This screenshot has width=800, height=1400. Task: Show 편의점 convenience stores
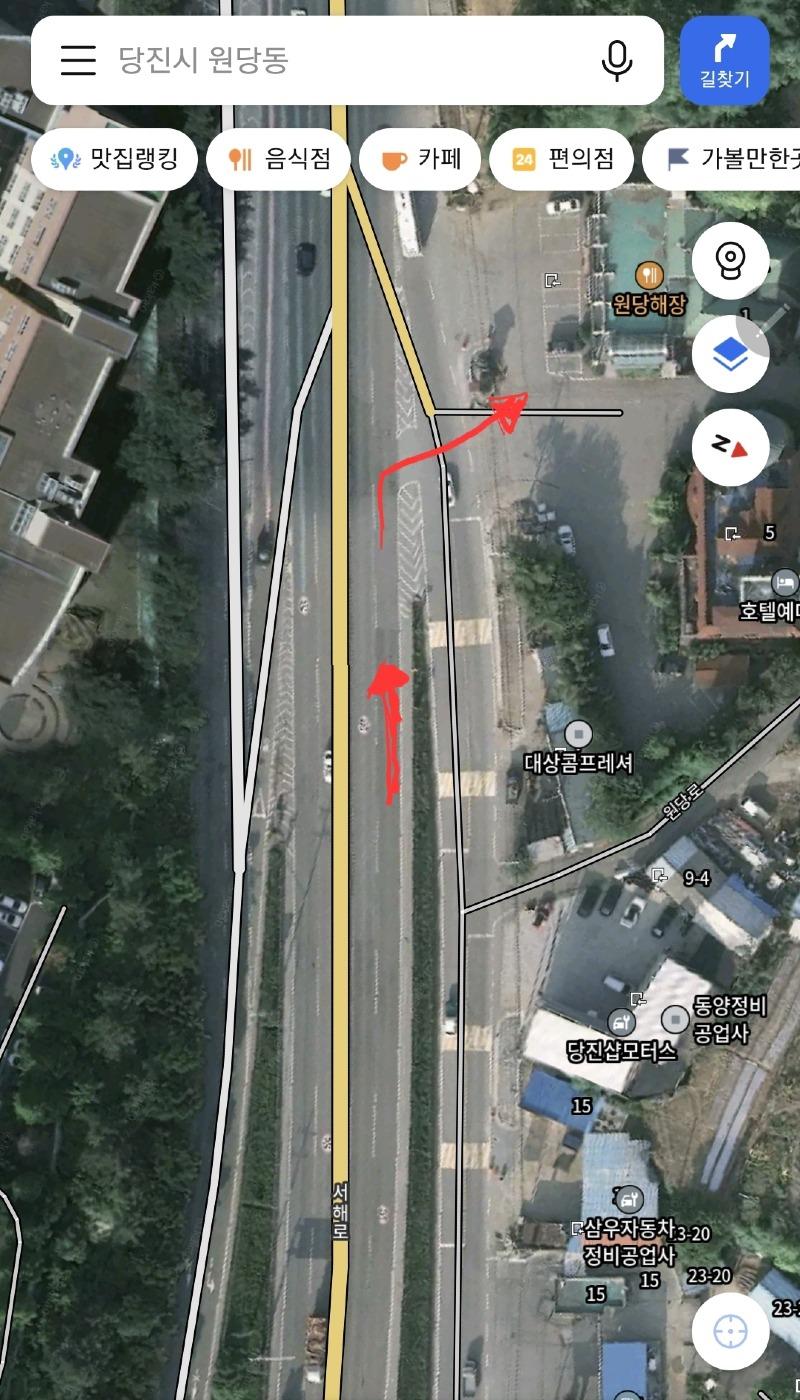563,158
